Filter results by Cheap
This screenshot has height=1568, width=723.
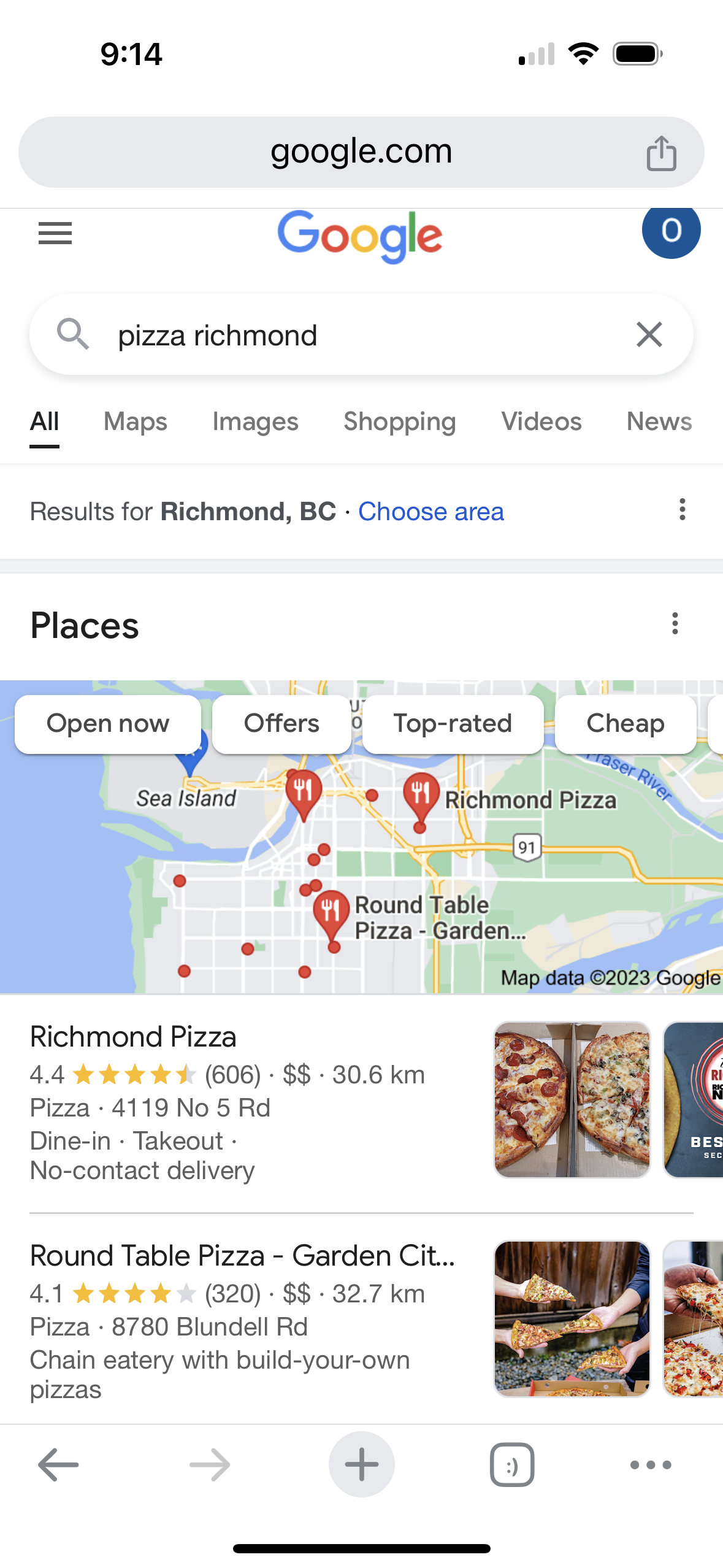point(625,724)
